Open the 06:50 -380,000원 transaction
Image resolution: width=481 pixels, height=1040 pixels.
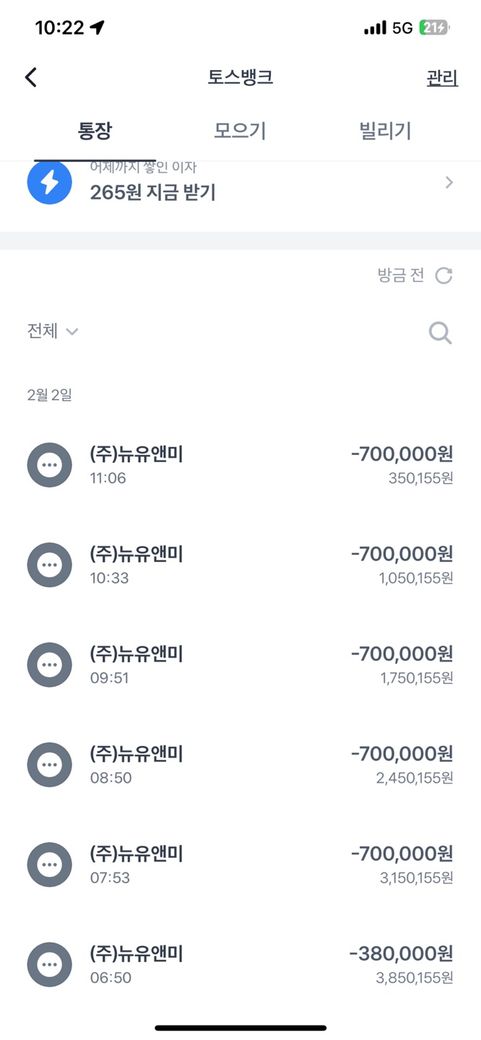pyautogui.click(x=240, y=965)
